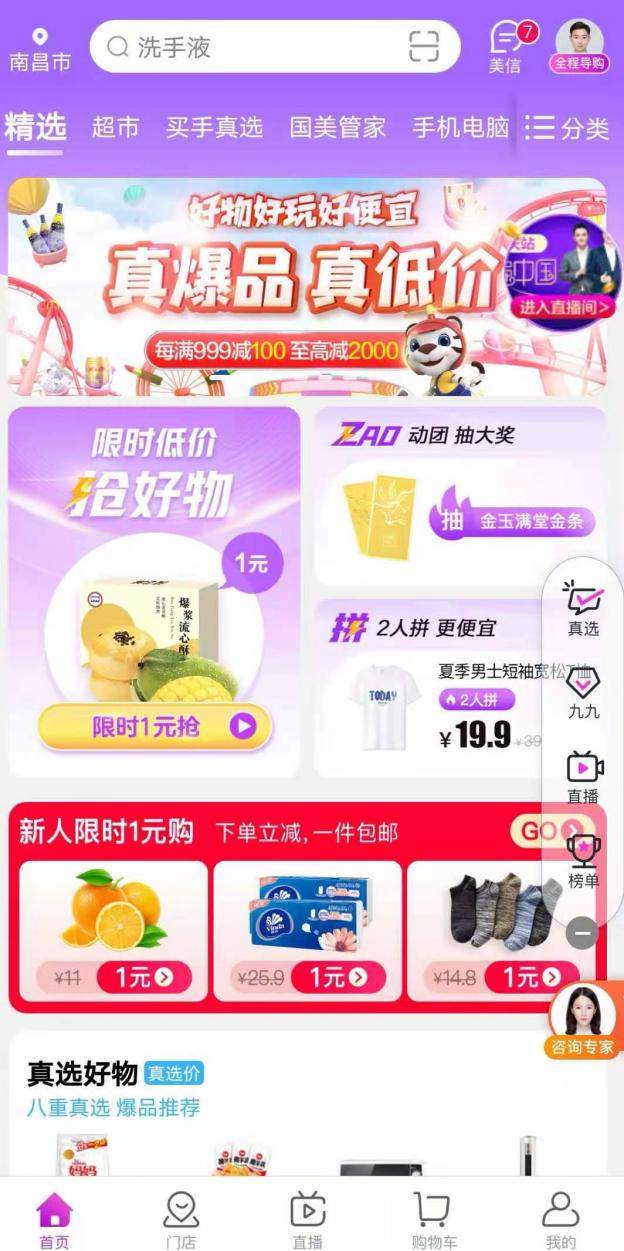The image size is (624, 1251).
Task: Chat with 咨询专家
Action: pos(582,1021)
